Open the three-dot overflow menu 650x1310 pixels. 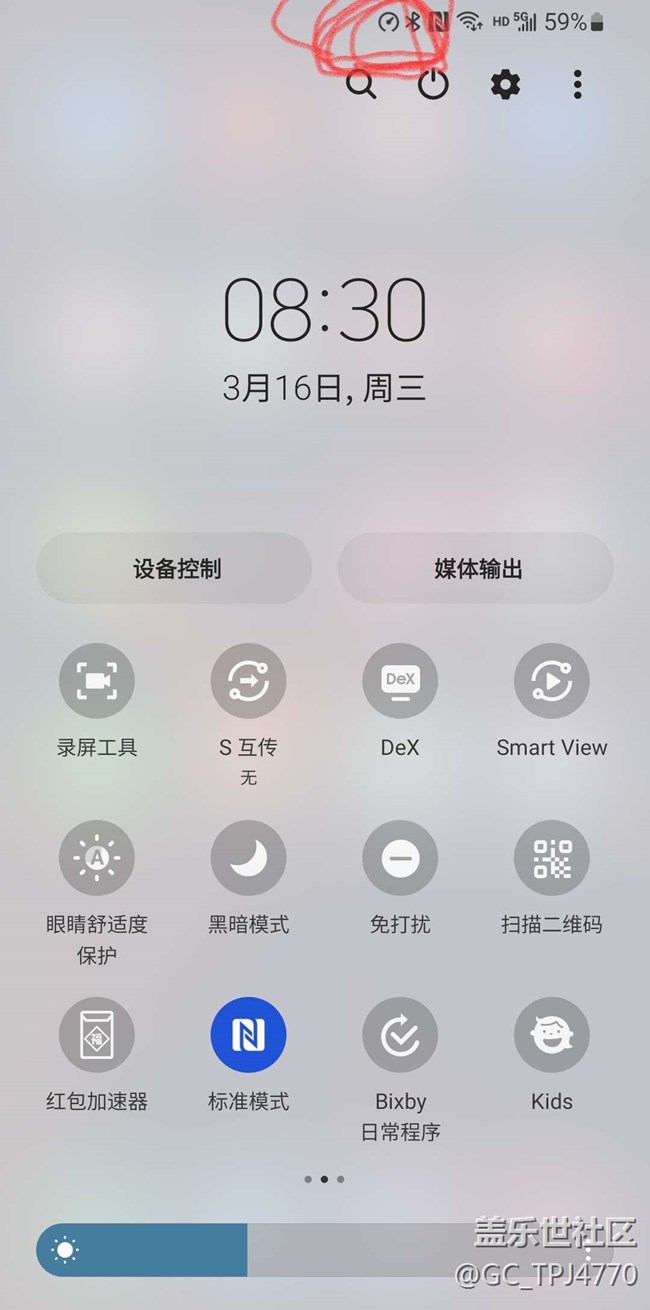click(577, 84)
